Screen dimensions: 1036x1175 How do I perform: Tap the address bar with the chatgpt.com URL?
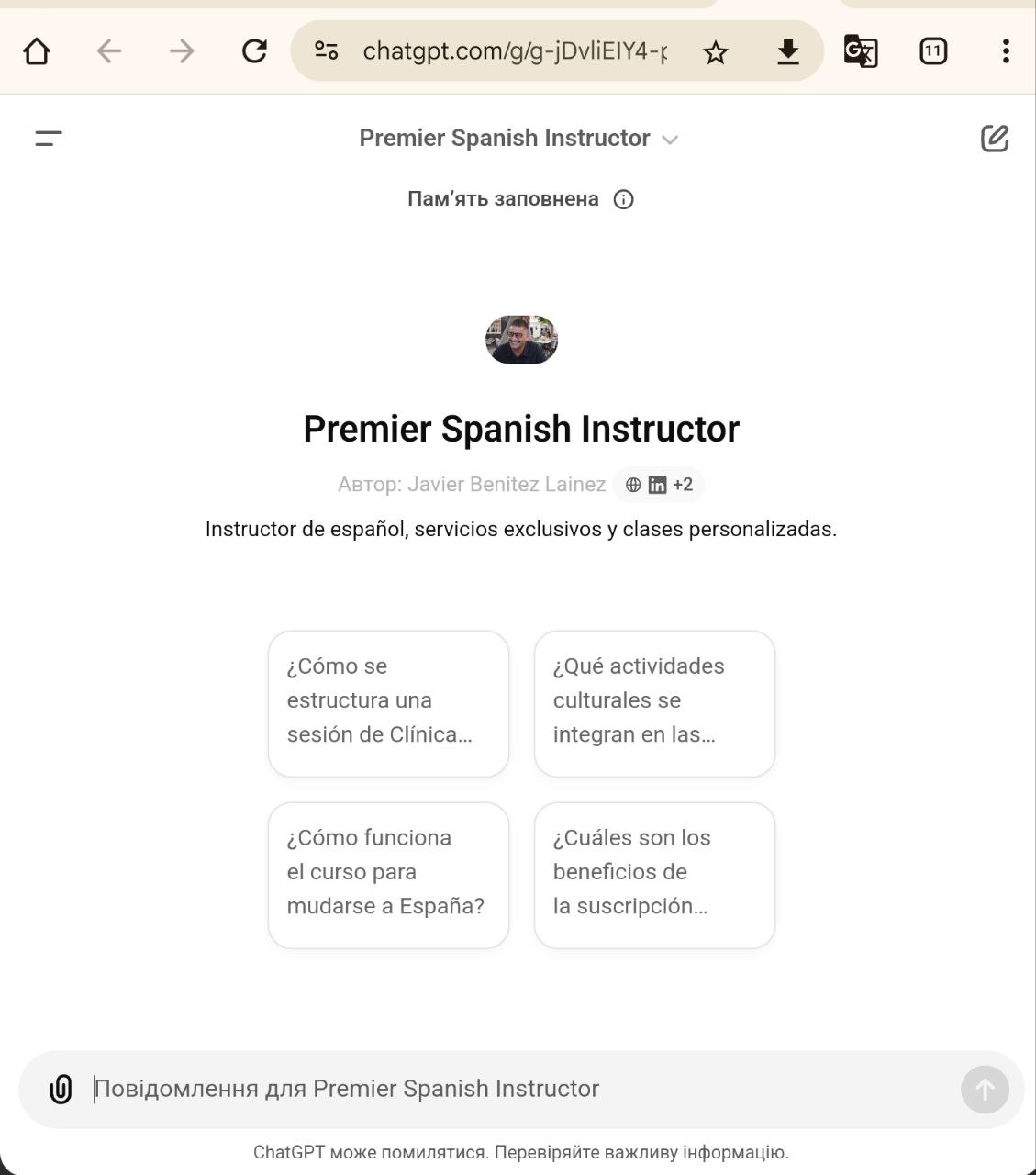[514, 51]
